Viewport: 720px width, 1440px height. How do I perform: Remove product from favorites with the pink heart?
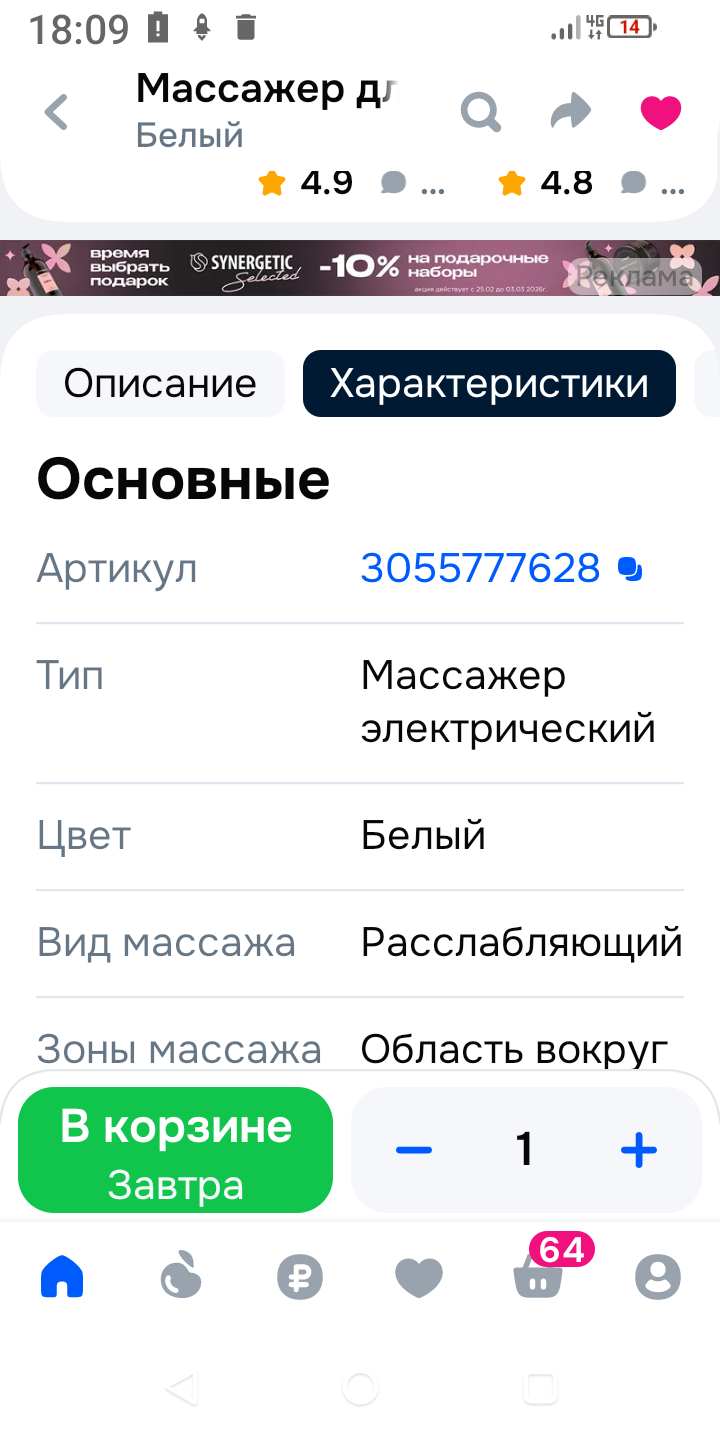[660, 112]
